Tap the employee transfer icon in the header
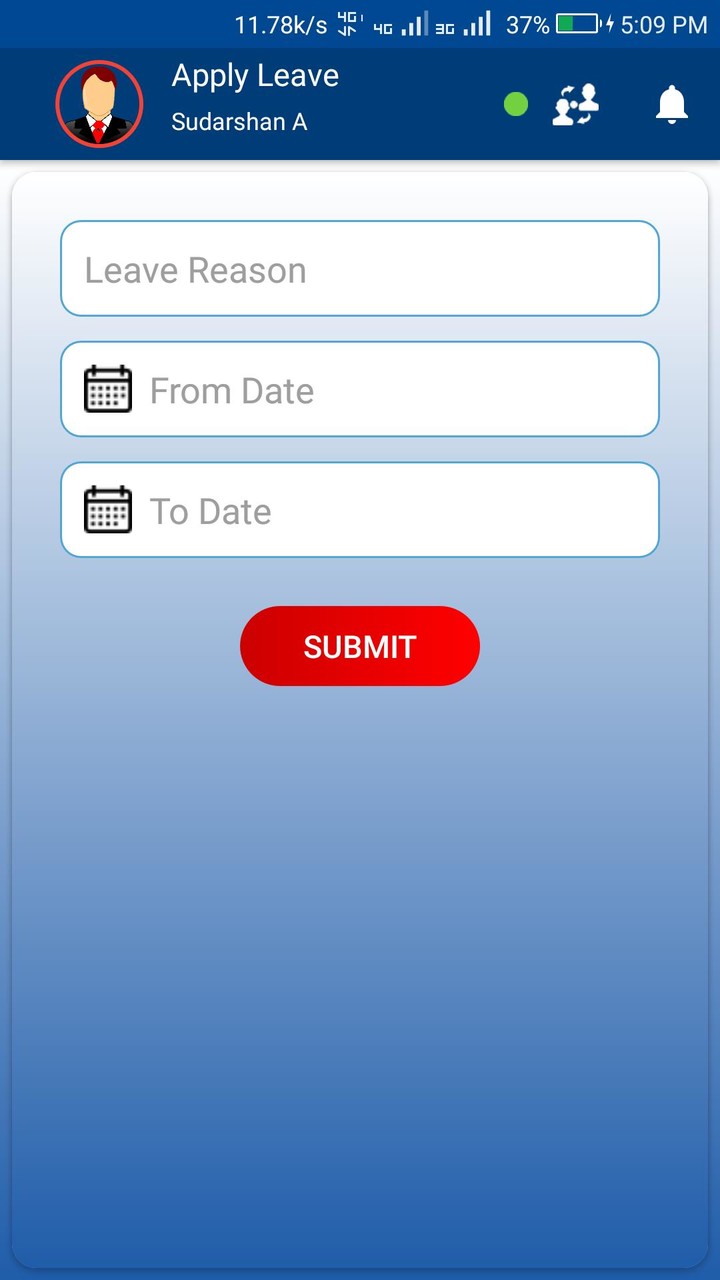 click(x=575, y=104)
